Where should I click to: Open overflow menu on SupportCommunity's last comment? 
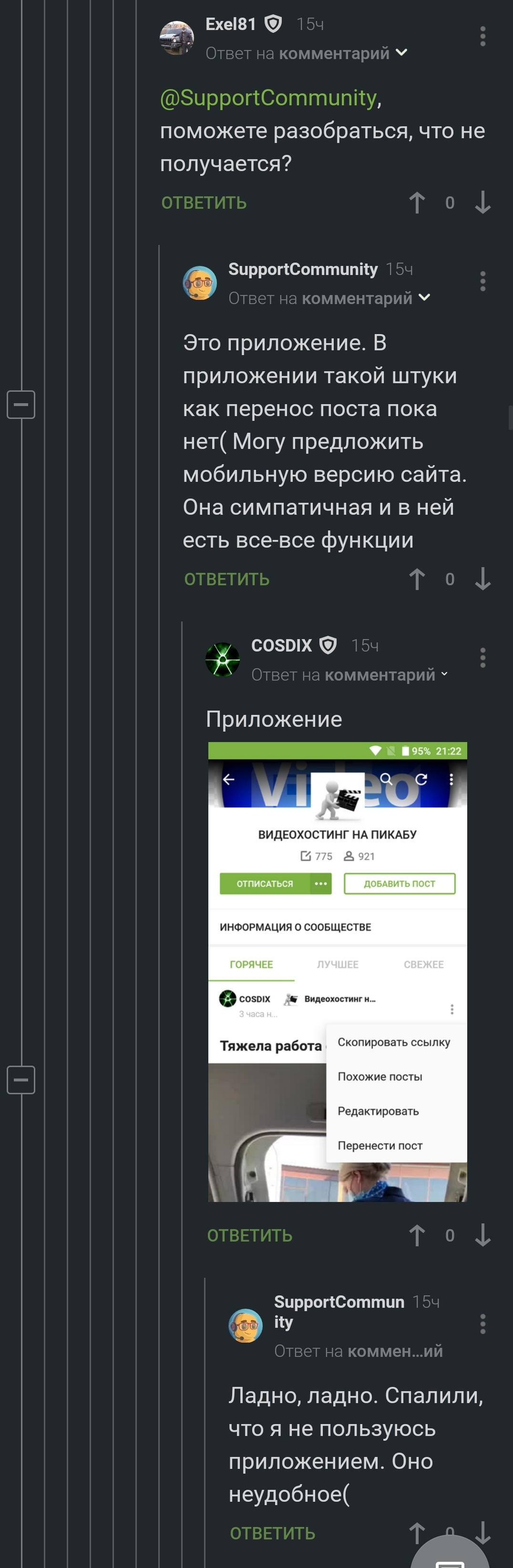(482, 1324)
